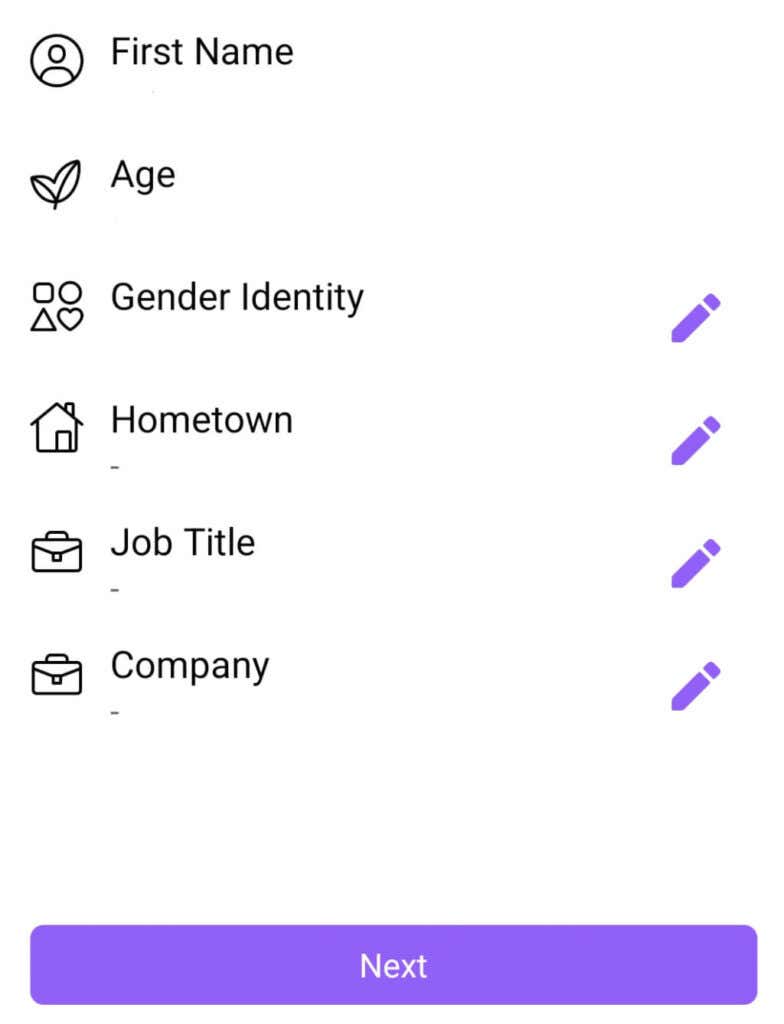Click the leaf icon next to Age
The image size is (784, 1024).
click(x=56, y=183)
